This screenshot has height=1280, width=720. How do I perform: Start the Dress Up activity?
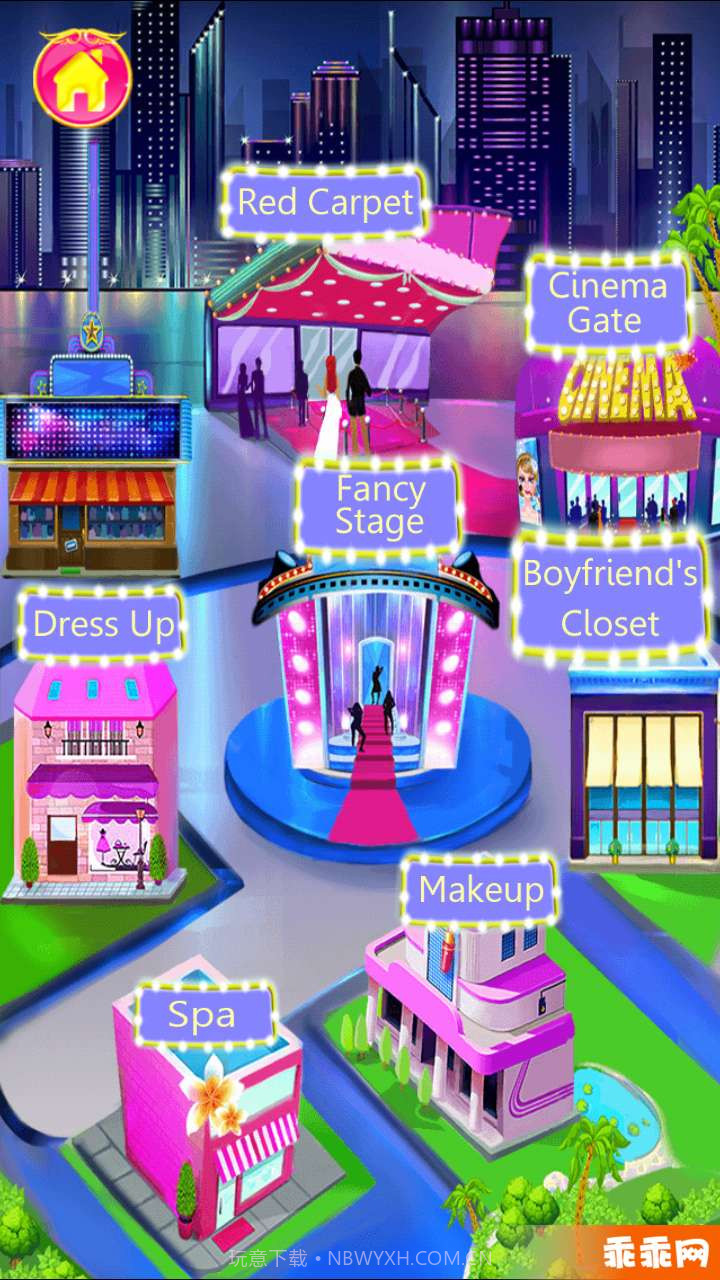point(103,624)
